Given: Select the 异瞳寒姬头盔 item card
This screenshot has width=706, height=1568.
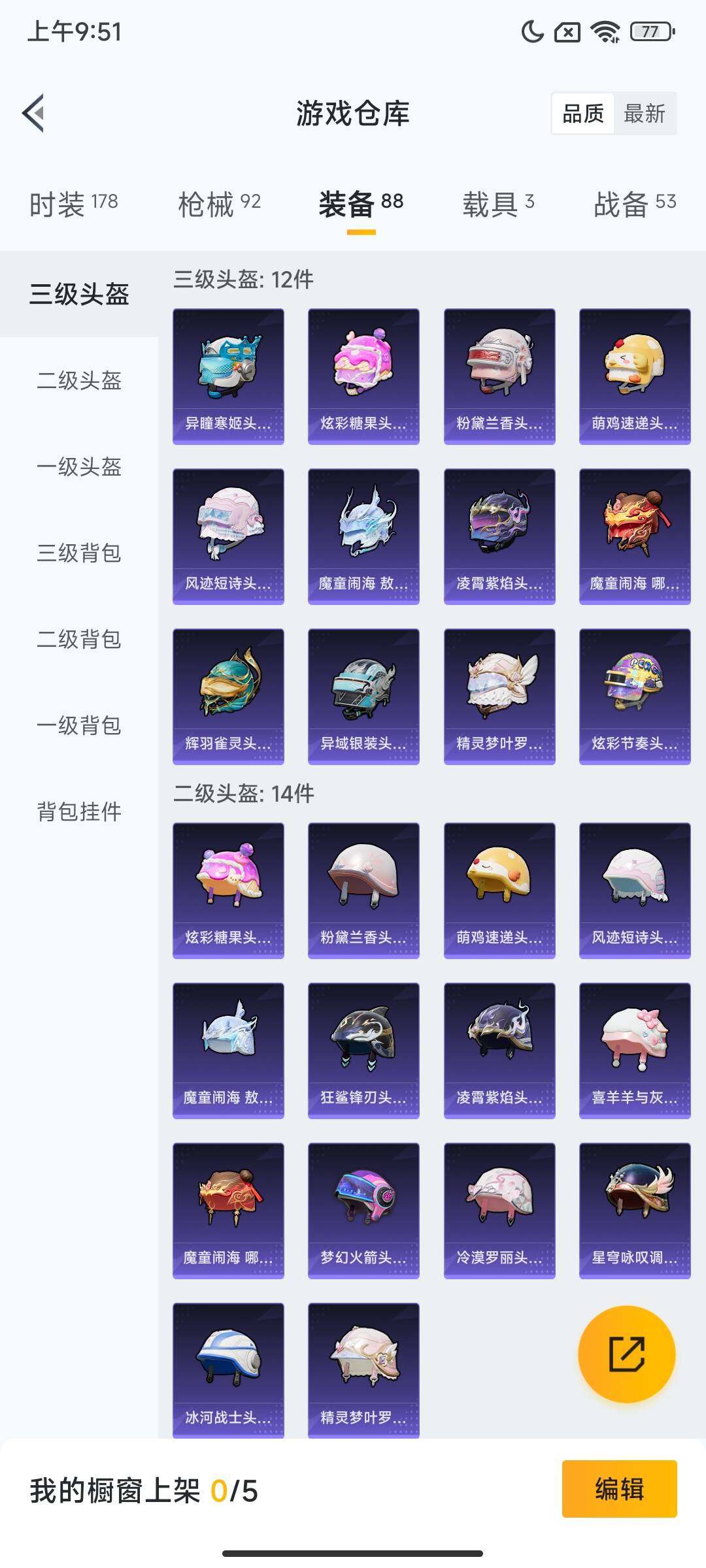Looking at the screenshot, I should coord(227,374).
